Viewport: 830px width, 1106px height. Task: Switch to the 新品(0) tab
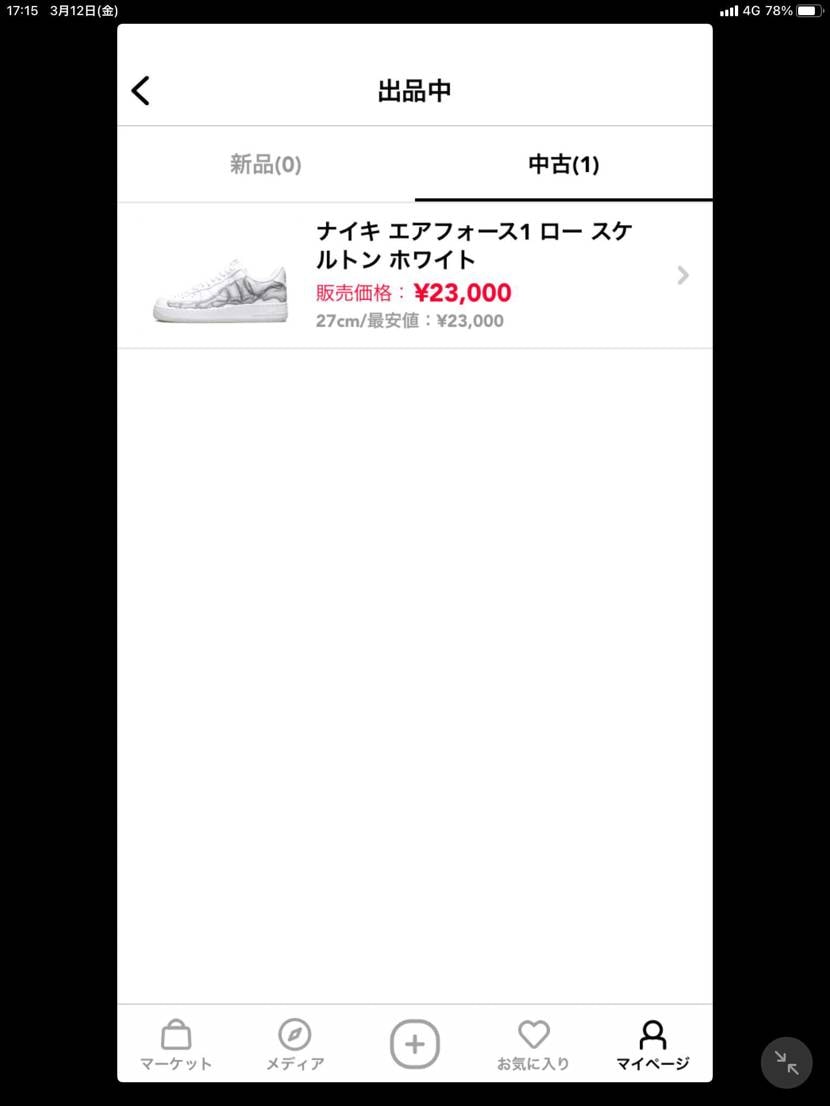[264, 166]
